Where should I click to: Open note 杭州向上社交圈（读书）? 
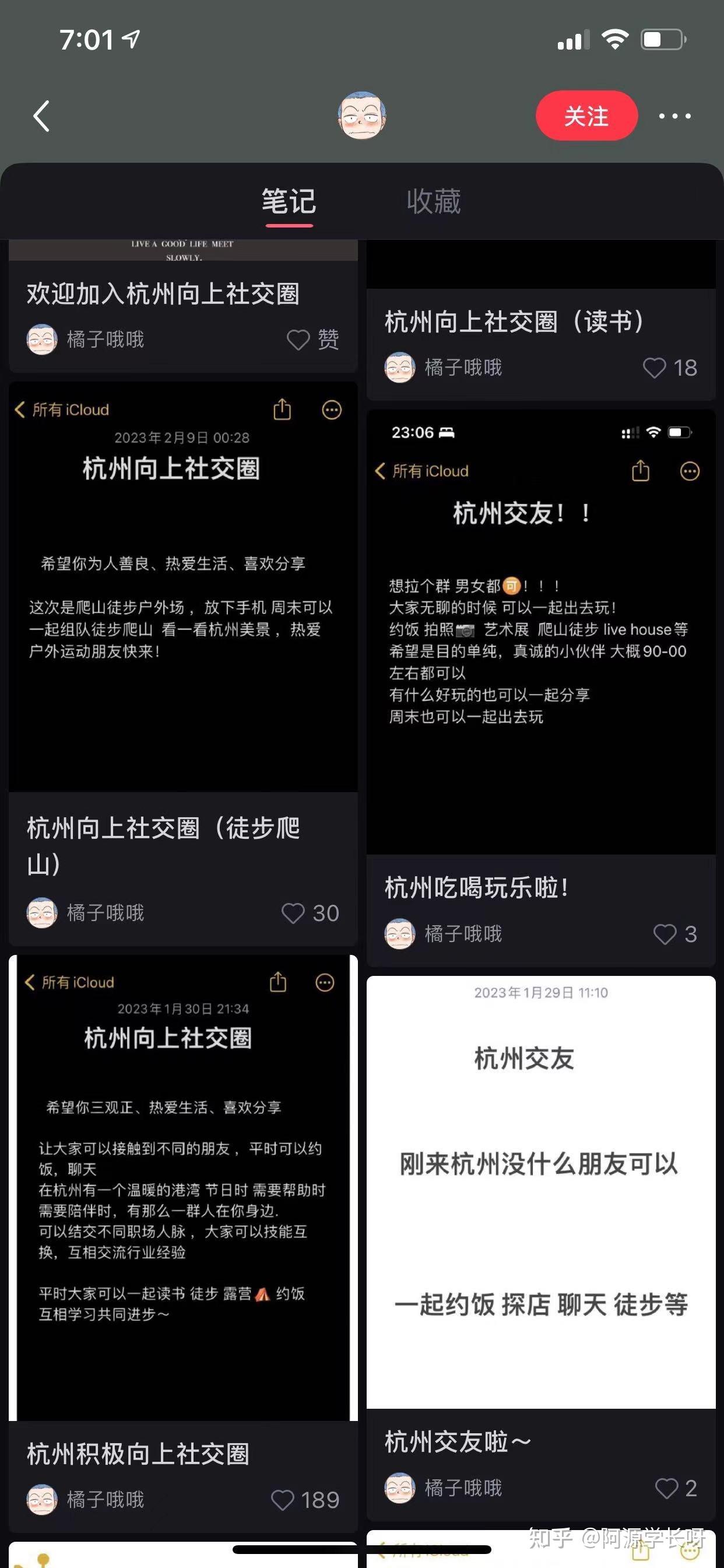[x=515, y=321]
